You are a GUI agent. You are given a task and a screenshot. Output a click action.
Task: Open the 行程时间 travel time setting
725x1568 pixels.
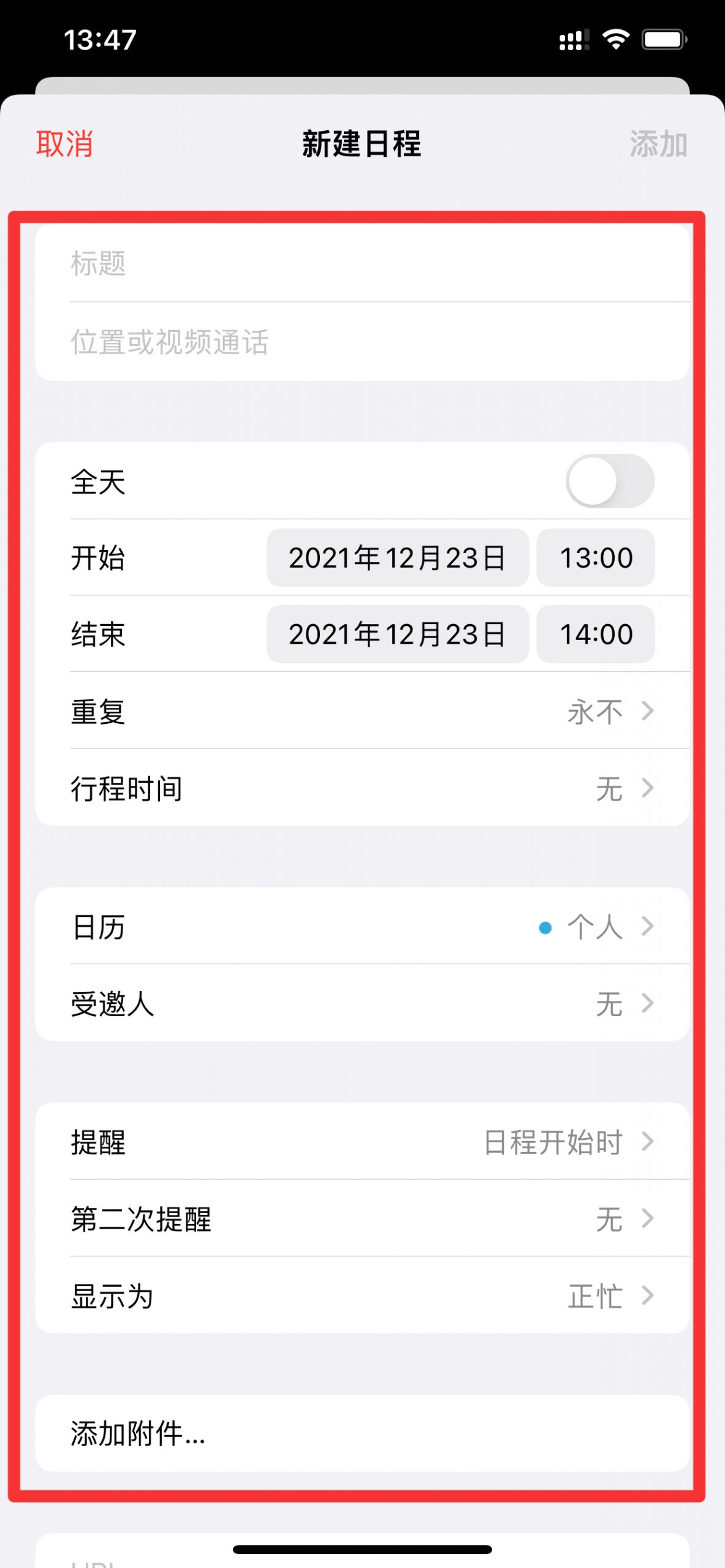363,788
